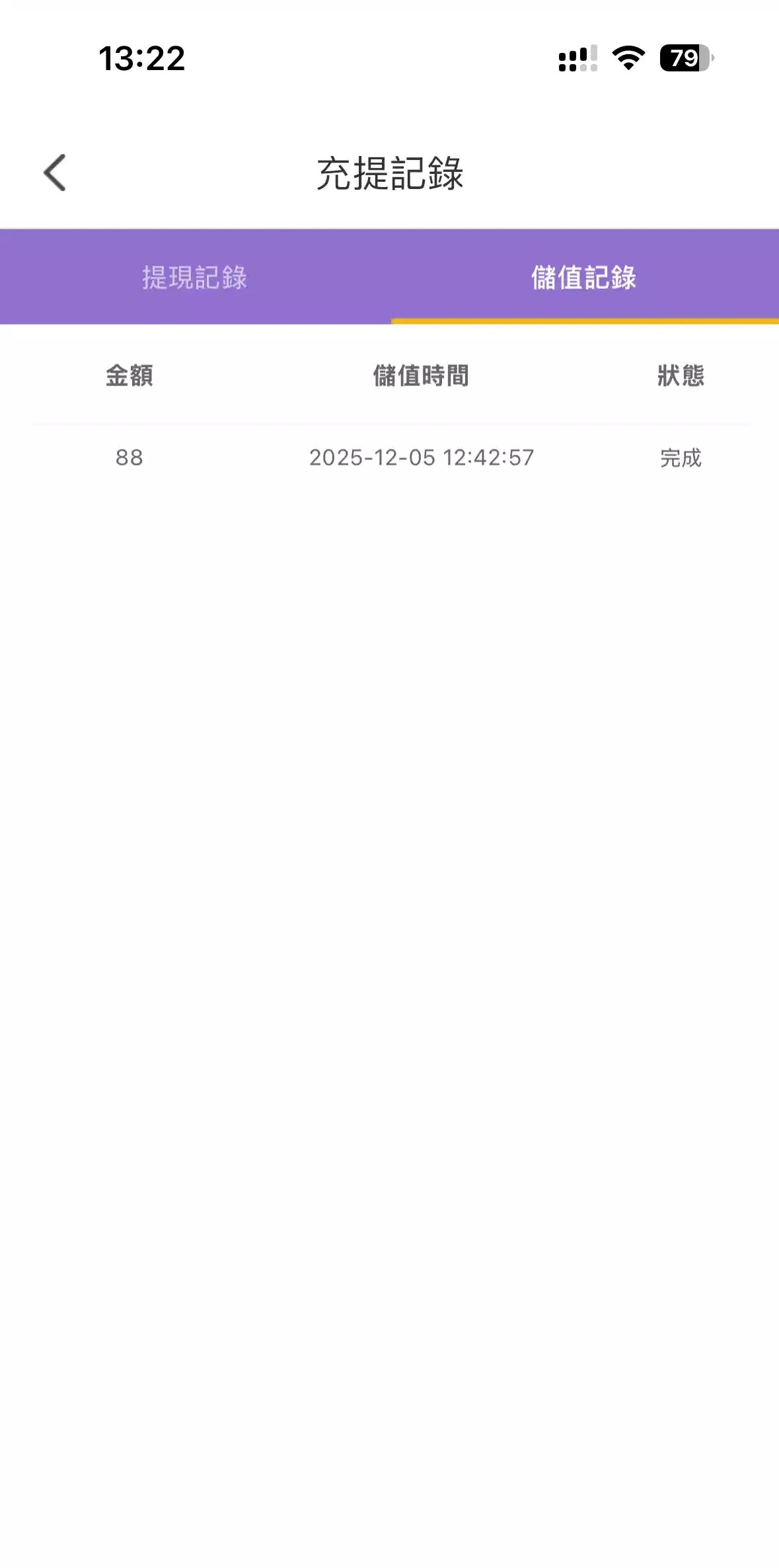Go back using the arrow icon
The width and height of the screenshot is (779, 1568).
(x=55, y=173)
